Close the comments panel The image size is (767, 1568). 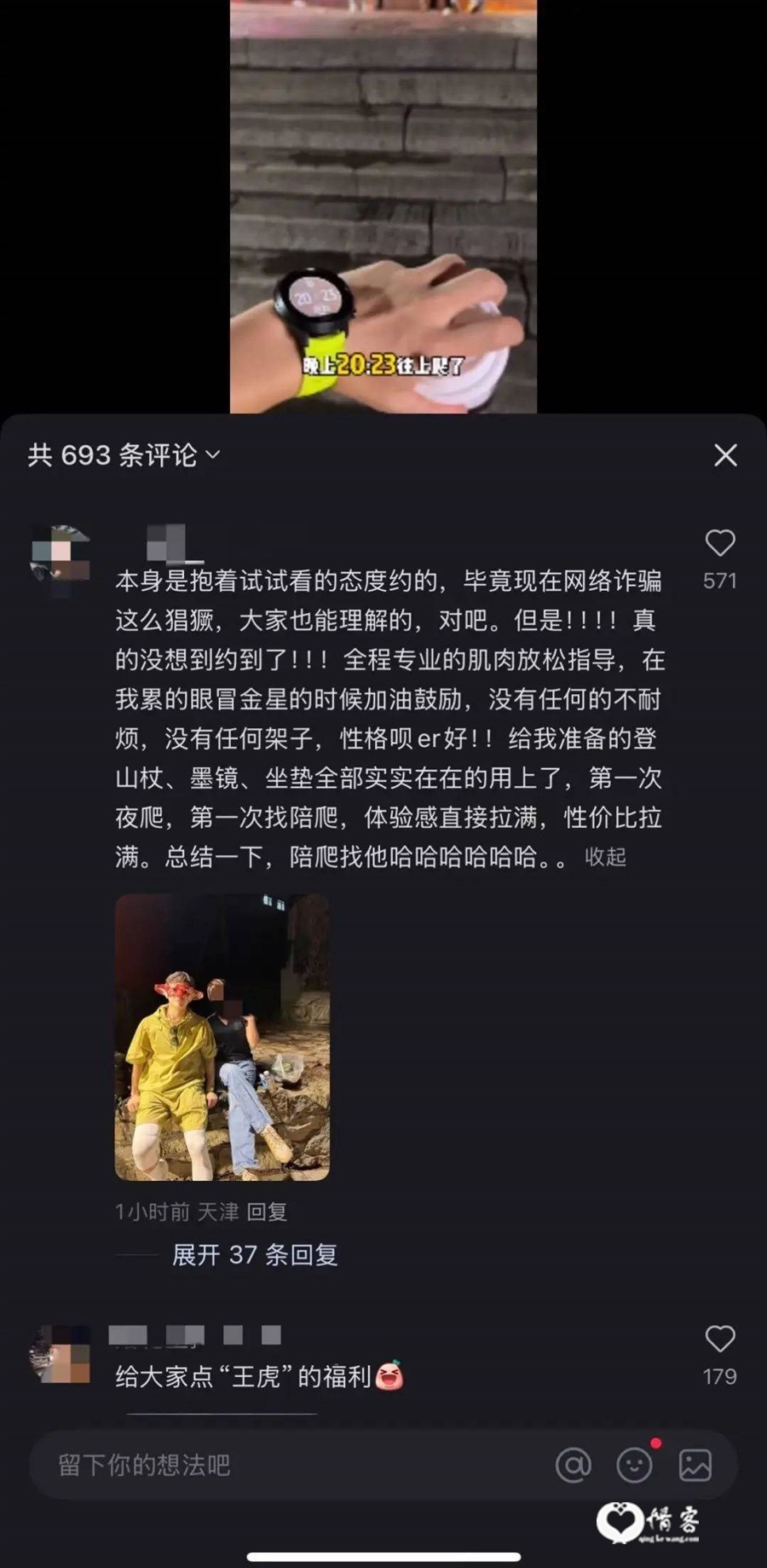pos(725,455)
